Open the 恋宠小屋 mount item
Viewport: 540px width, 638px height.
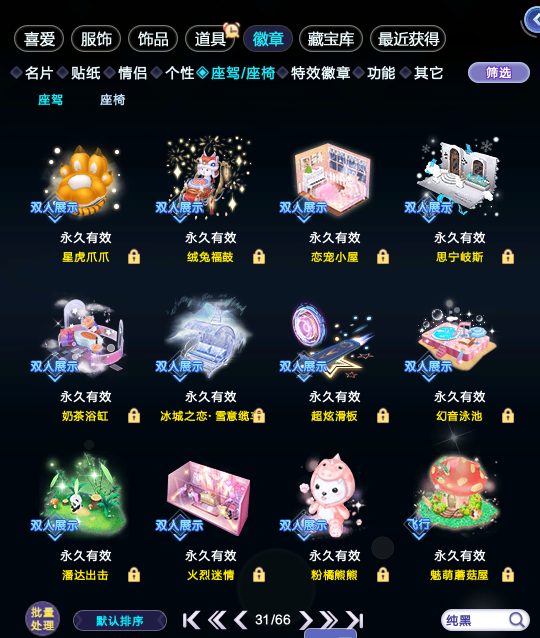pos(334,181)
